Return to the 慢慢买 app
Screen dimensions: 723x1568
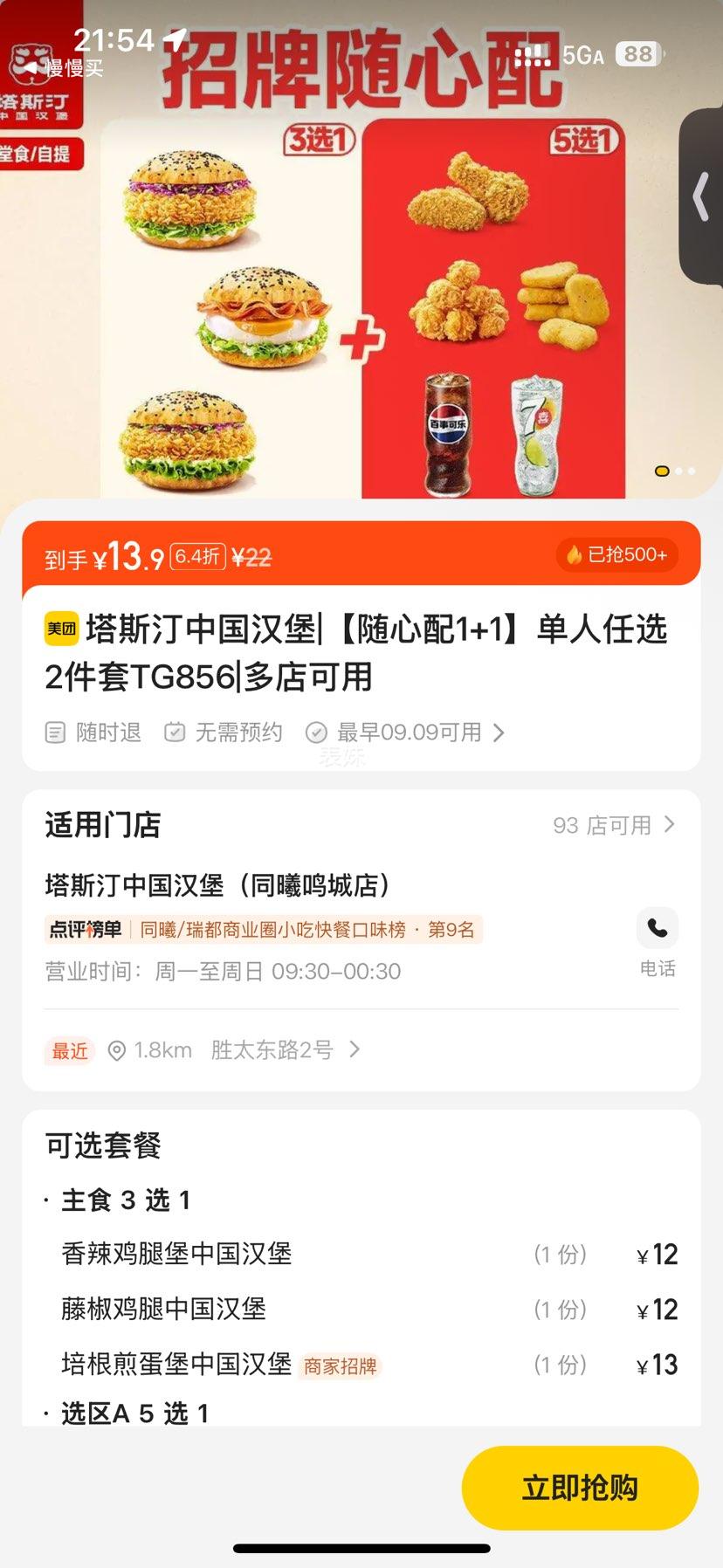click(63, 68)
